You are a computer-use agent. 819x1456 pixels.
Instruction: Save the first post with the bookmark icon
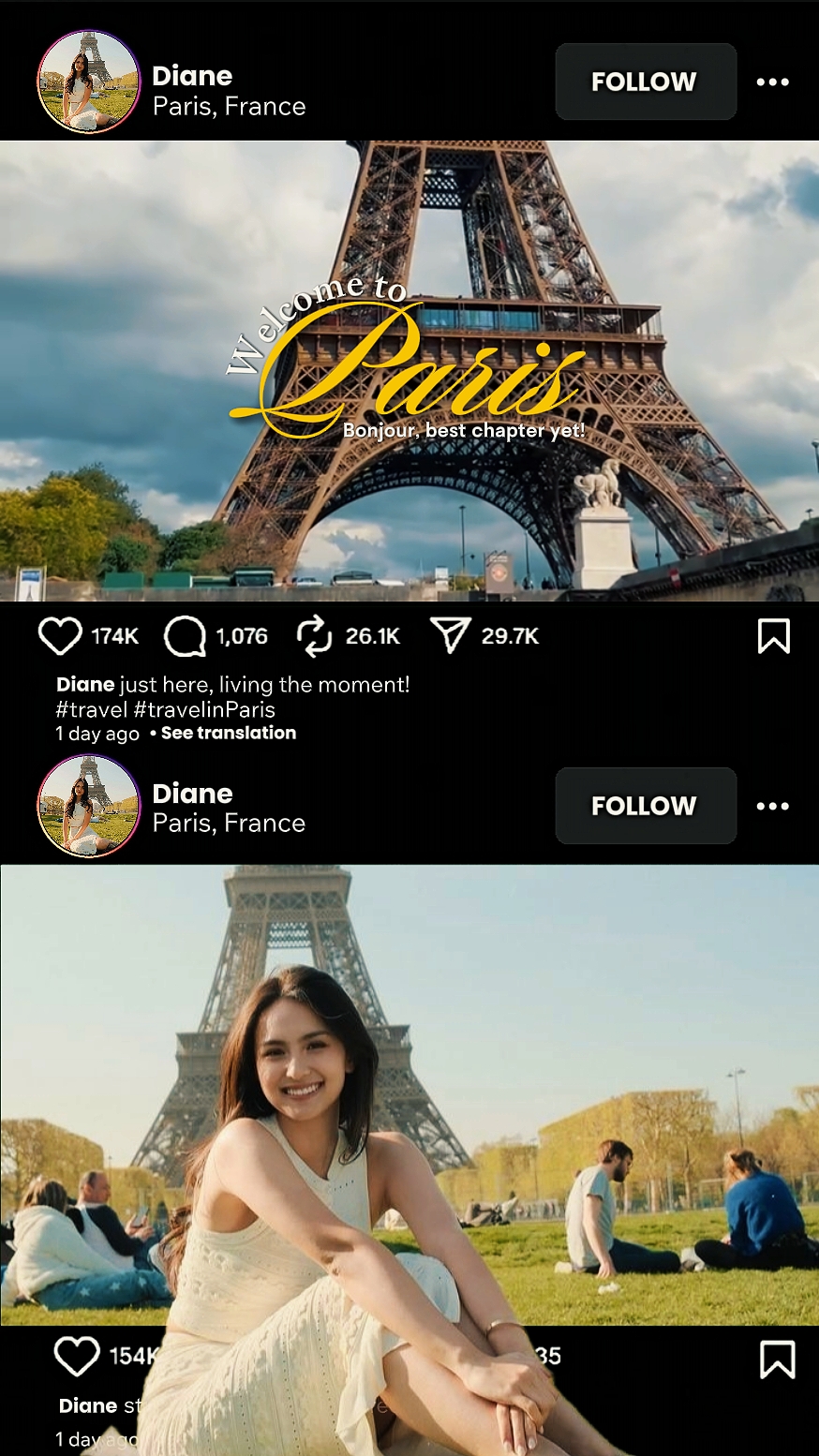tap(774, 635)
